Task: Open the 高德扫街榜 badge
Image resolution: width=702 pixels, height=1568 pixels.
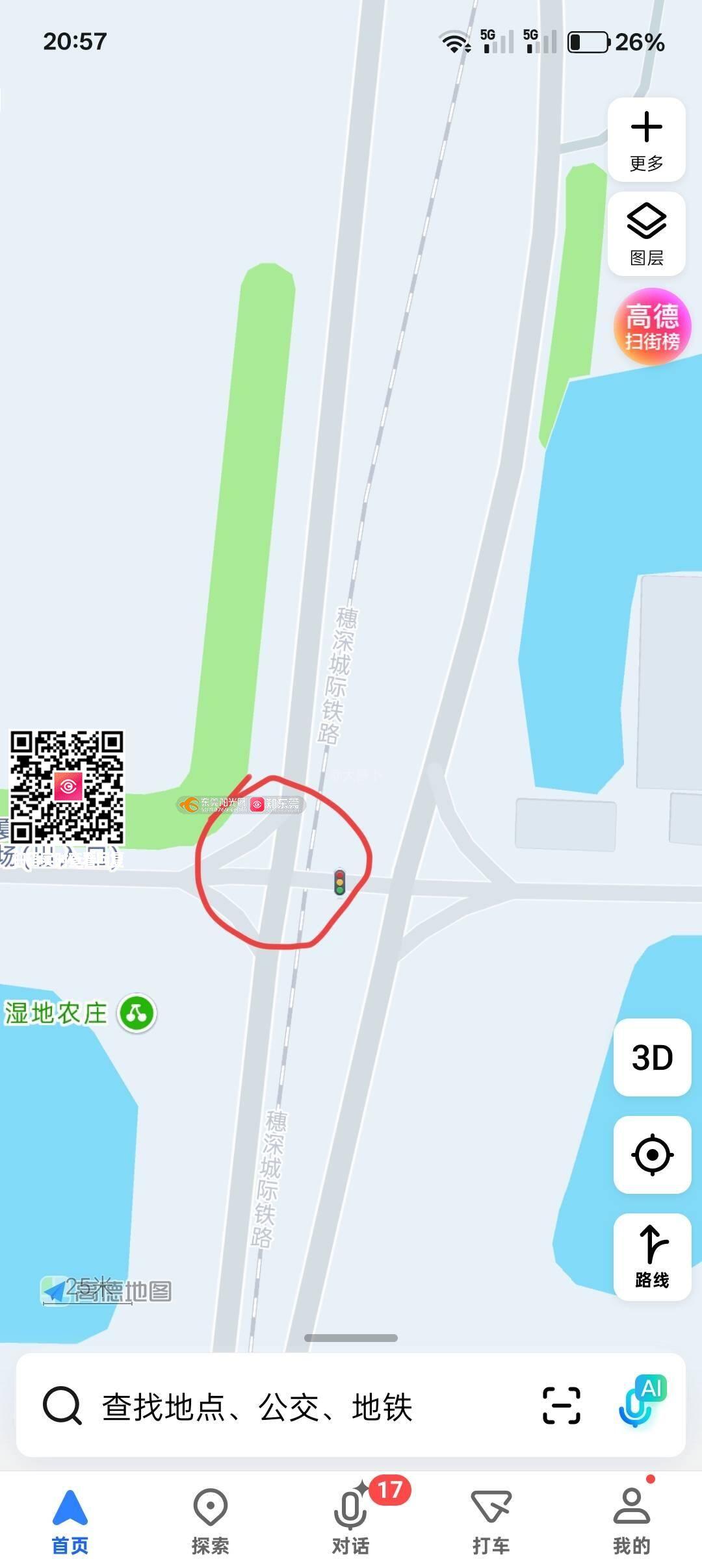Action: [x=652, y=326]
